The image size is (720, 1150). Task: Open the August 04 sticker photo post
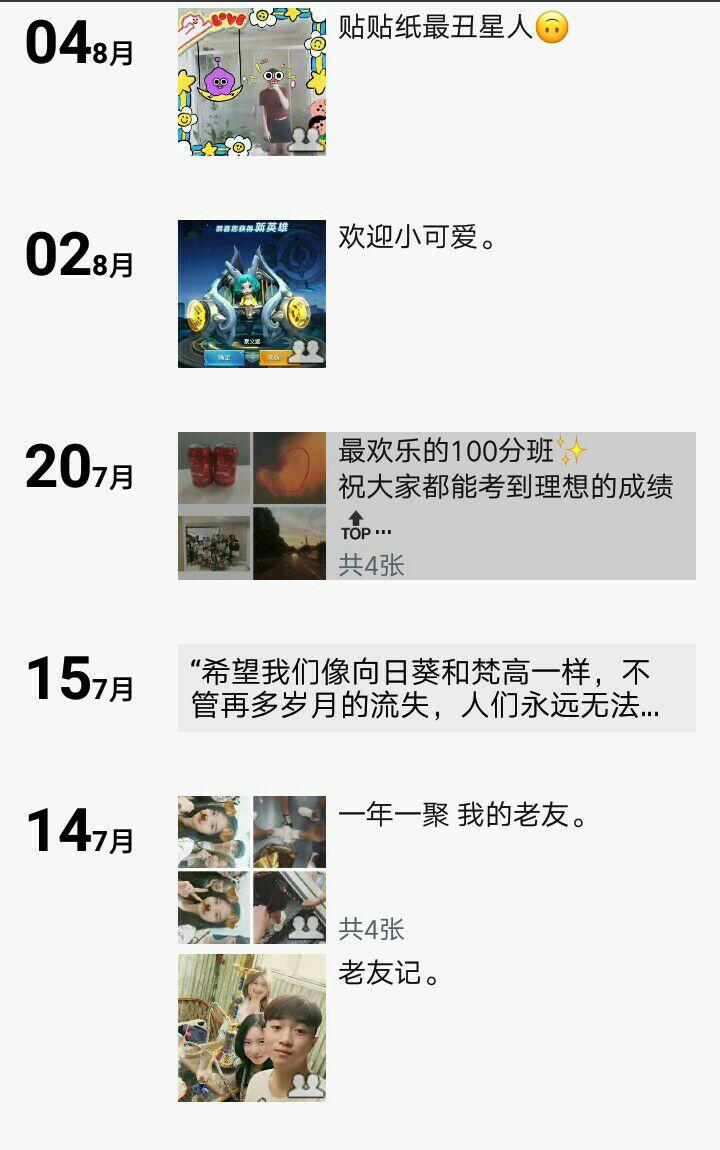[252, 82]
